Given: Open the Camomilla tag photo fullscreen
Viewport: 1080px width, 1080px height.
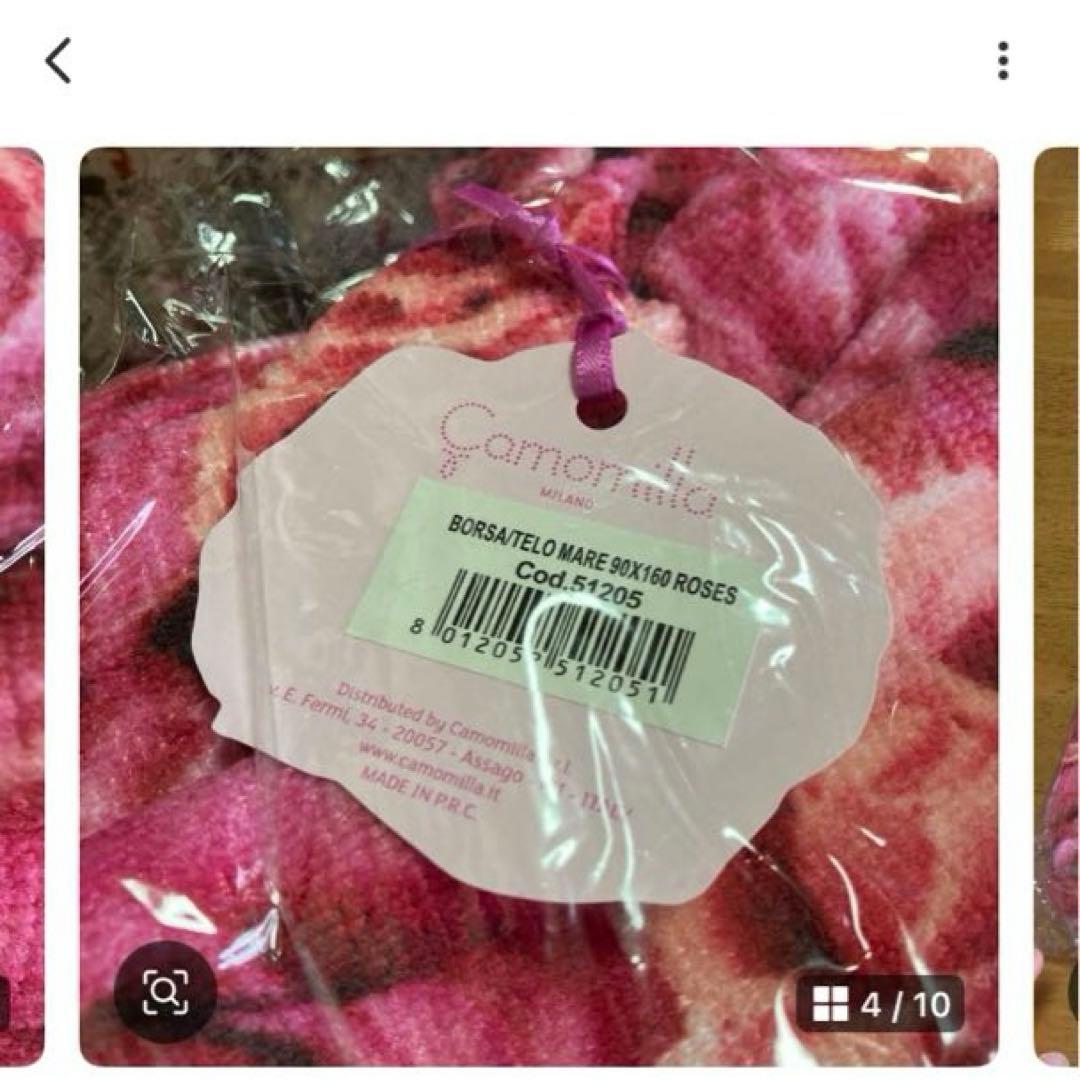Looking at the screenshot, I should click(x=538, y=560).
